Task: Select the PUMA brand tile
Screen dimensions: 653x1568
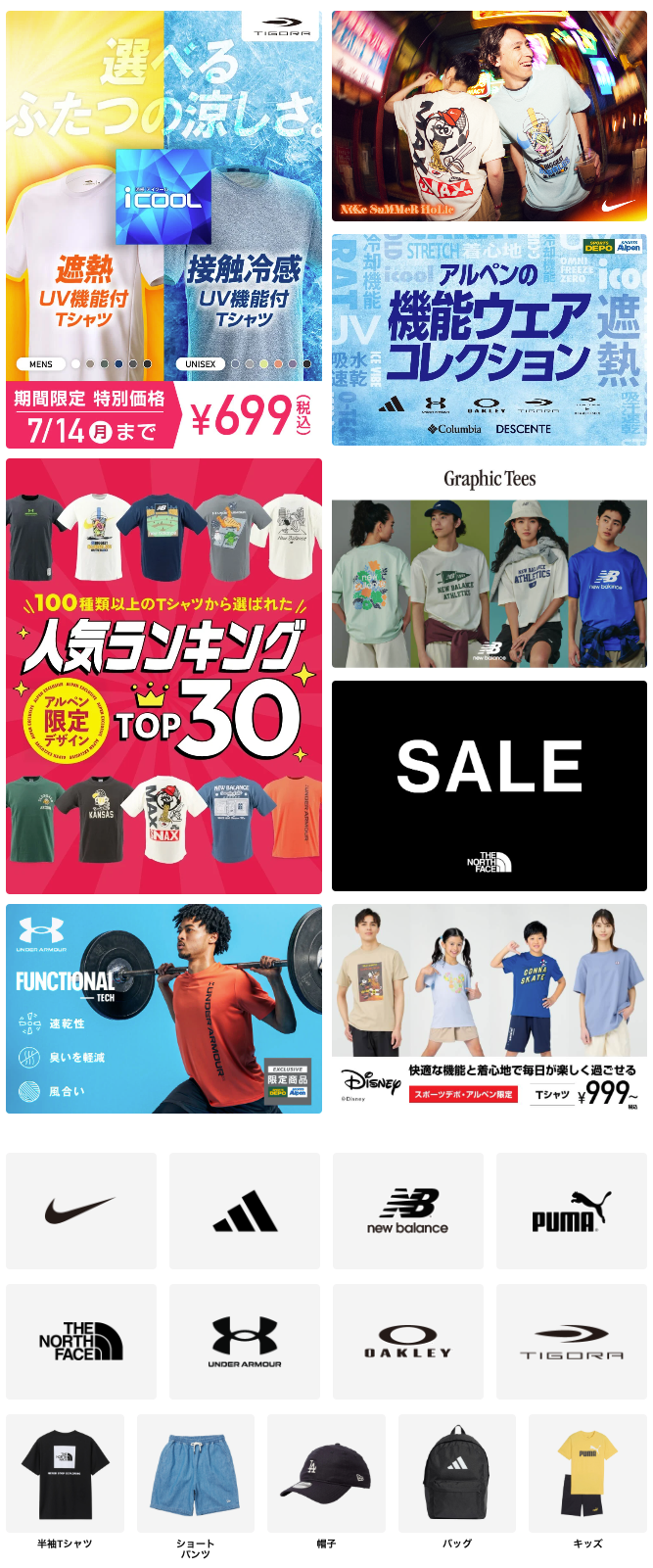Action: point(571,1211)
